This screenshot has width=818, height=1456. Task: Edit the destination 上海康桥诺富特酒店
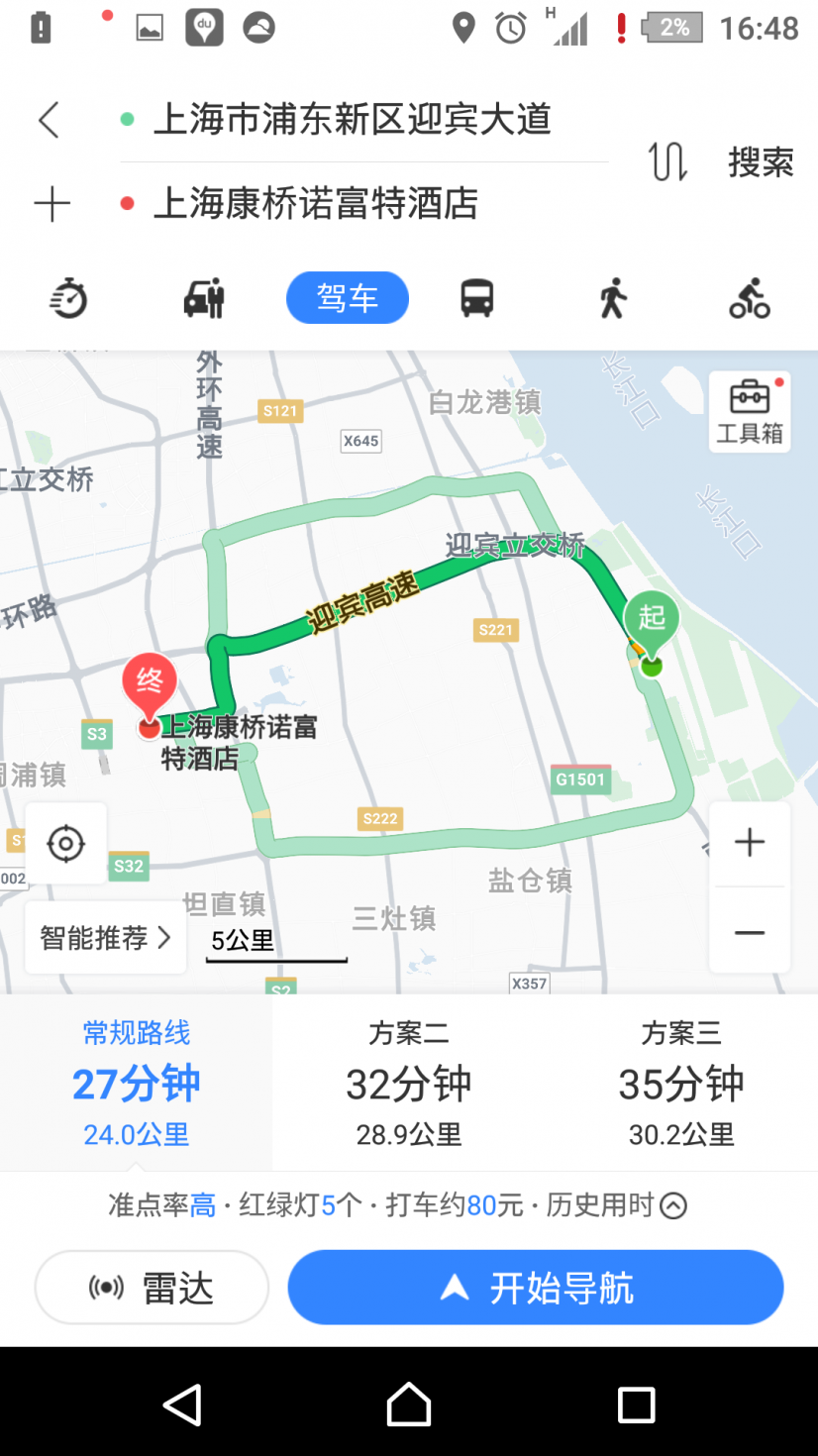[x=315, y=204]
